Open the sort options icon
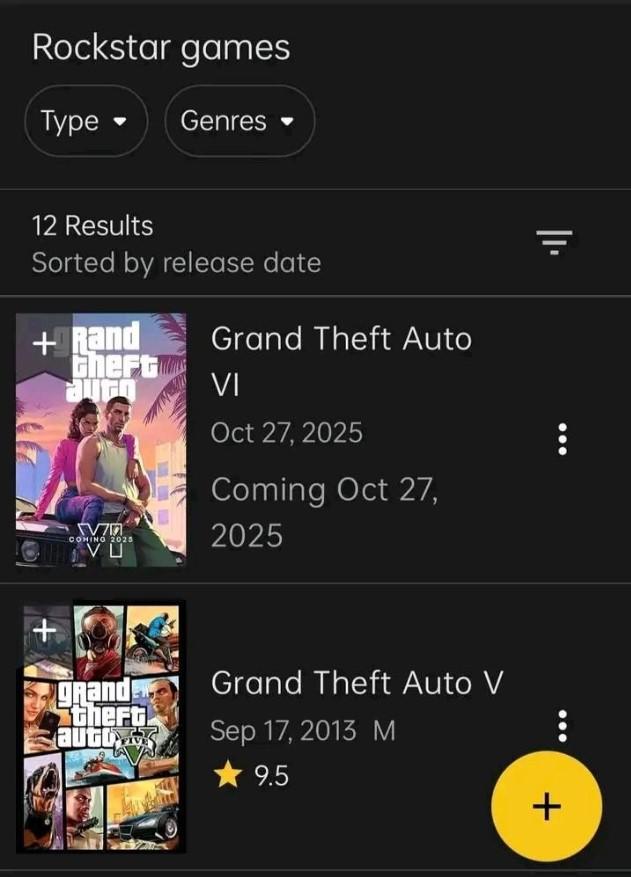This screenshot has height=877, width=631. (553, 241)
